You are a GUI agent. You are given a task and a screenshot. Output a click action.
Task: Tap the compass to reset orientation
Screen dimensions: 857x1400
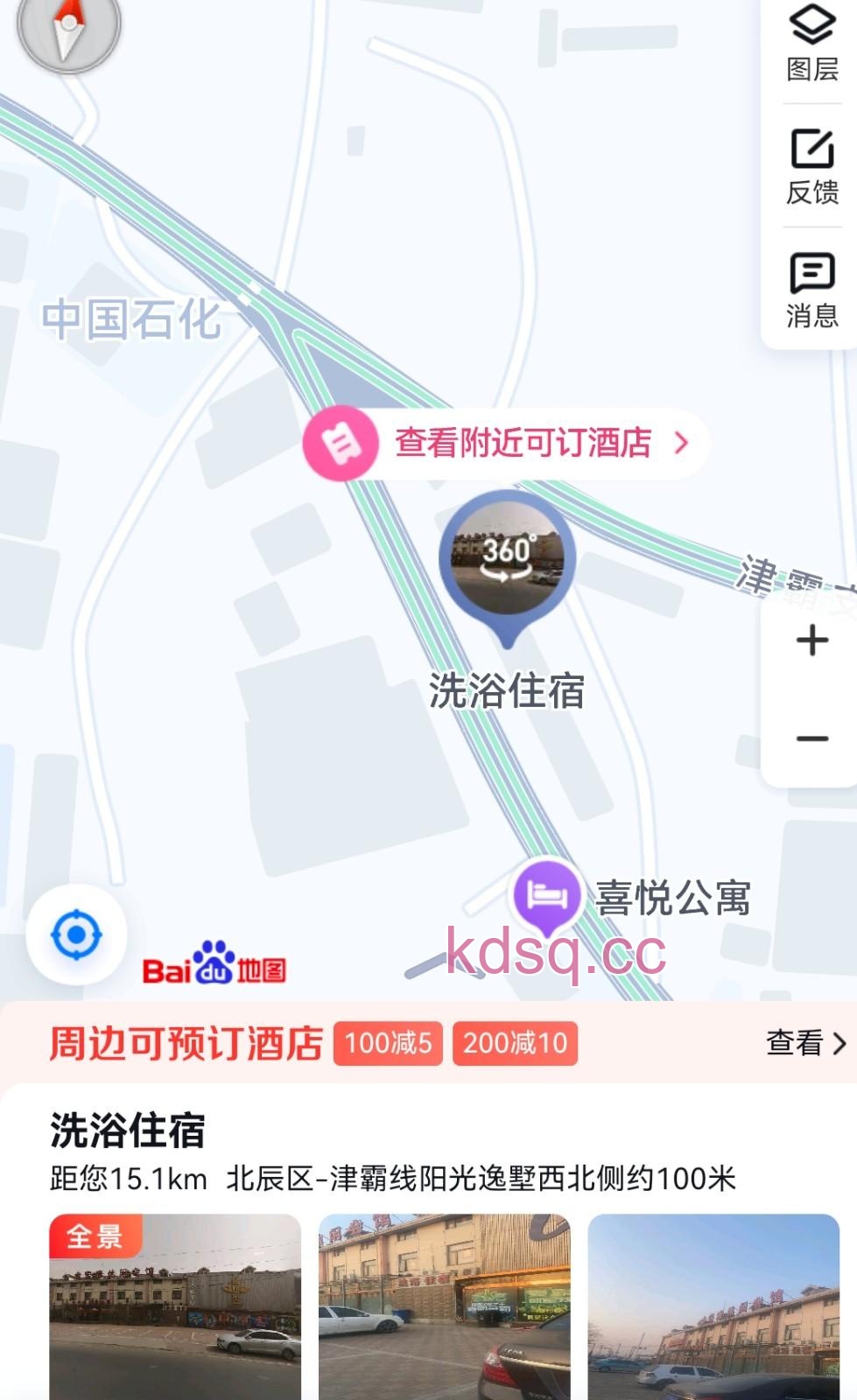tap(68, 28)
